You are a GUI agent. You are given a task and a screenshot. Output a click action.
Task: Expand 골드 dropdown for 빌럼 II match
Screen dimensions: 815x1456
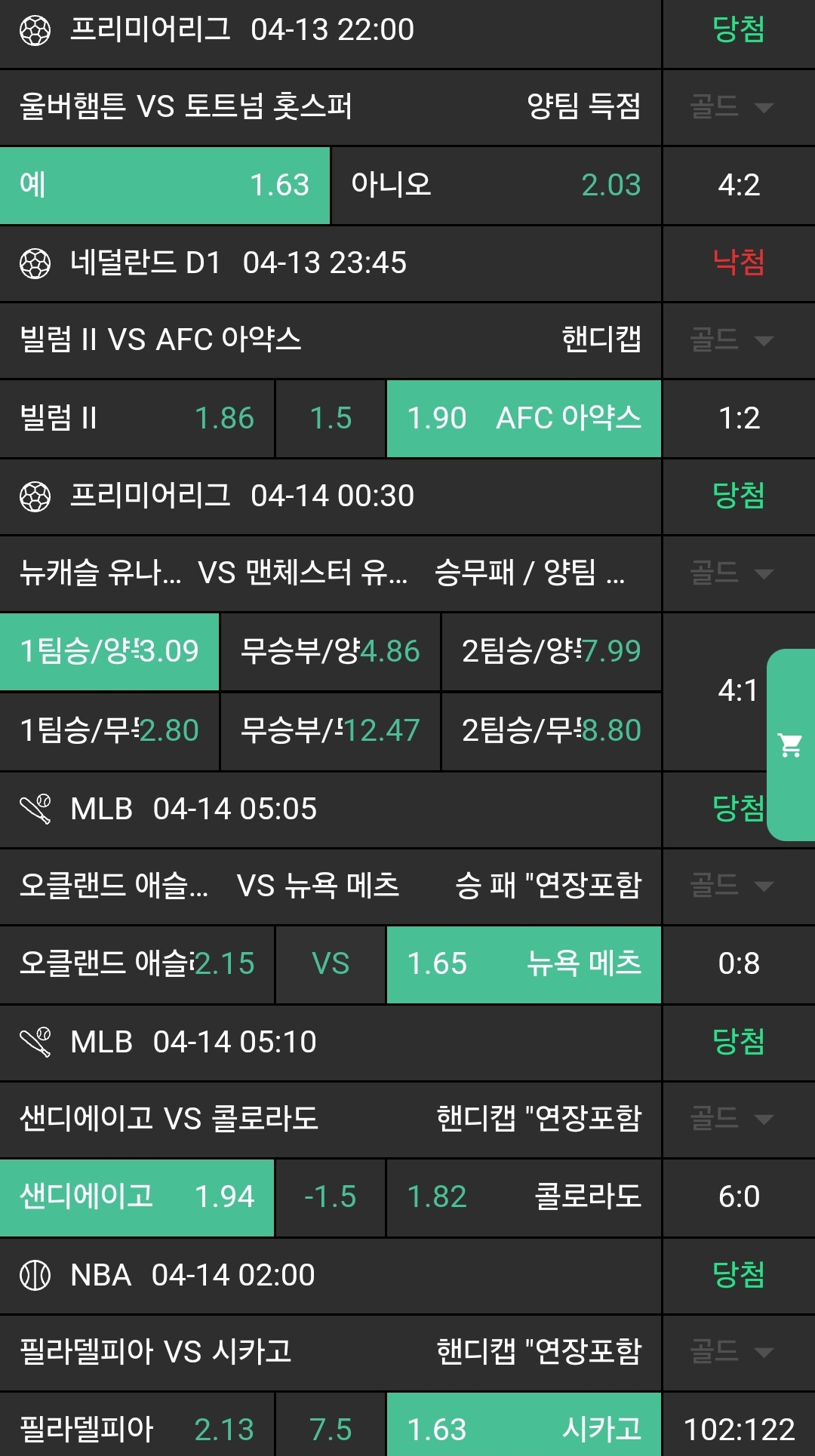(x=730, y=340)
